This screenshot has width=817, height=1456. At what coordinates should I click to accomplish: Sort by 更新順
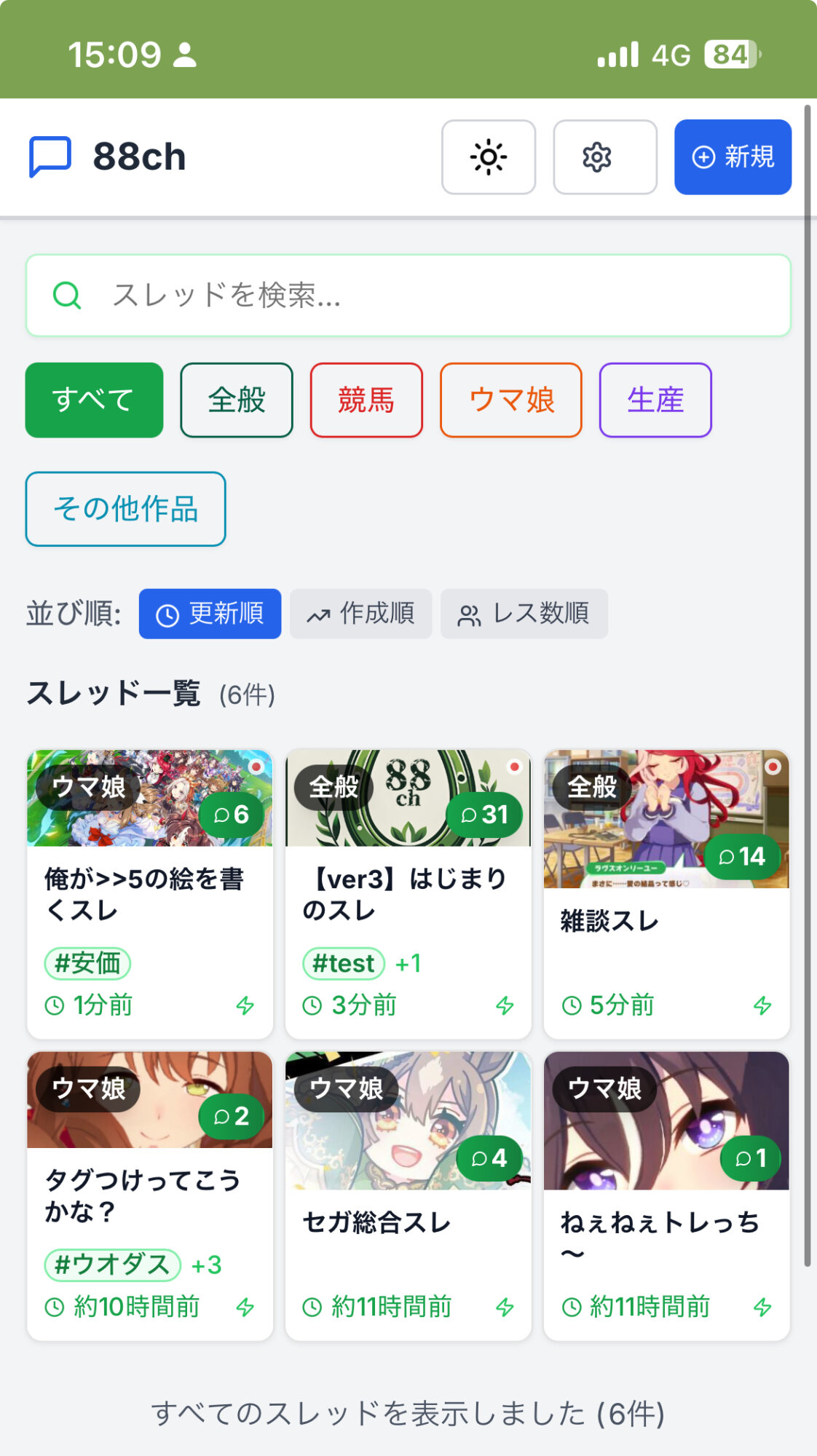(210, 614)
